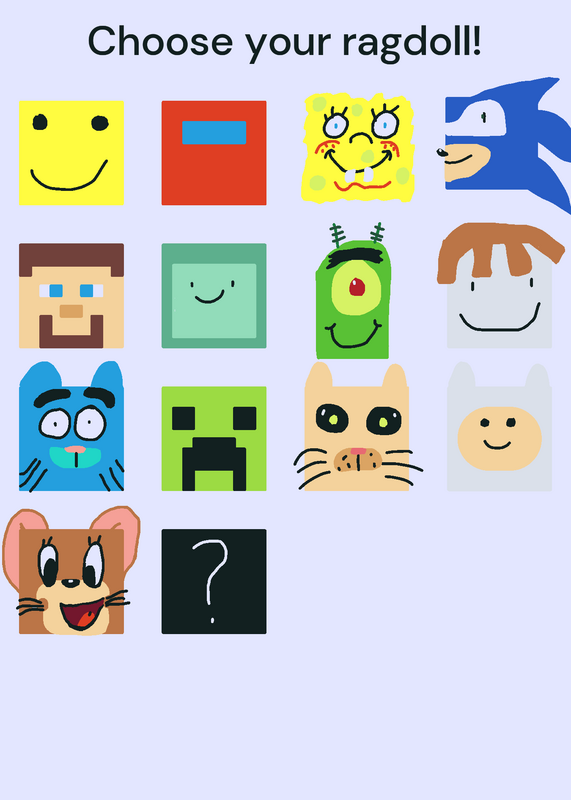The image size is (571, 800).
Task: Select the red square ragdoll with blue visor
Action: click(214, 153)
